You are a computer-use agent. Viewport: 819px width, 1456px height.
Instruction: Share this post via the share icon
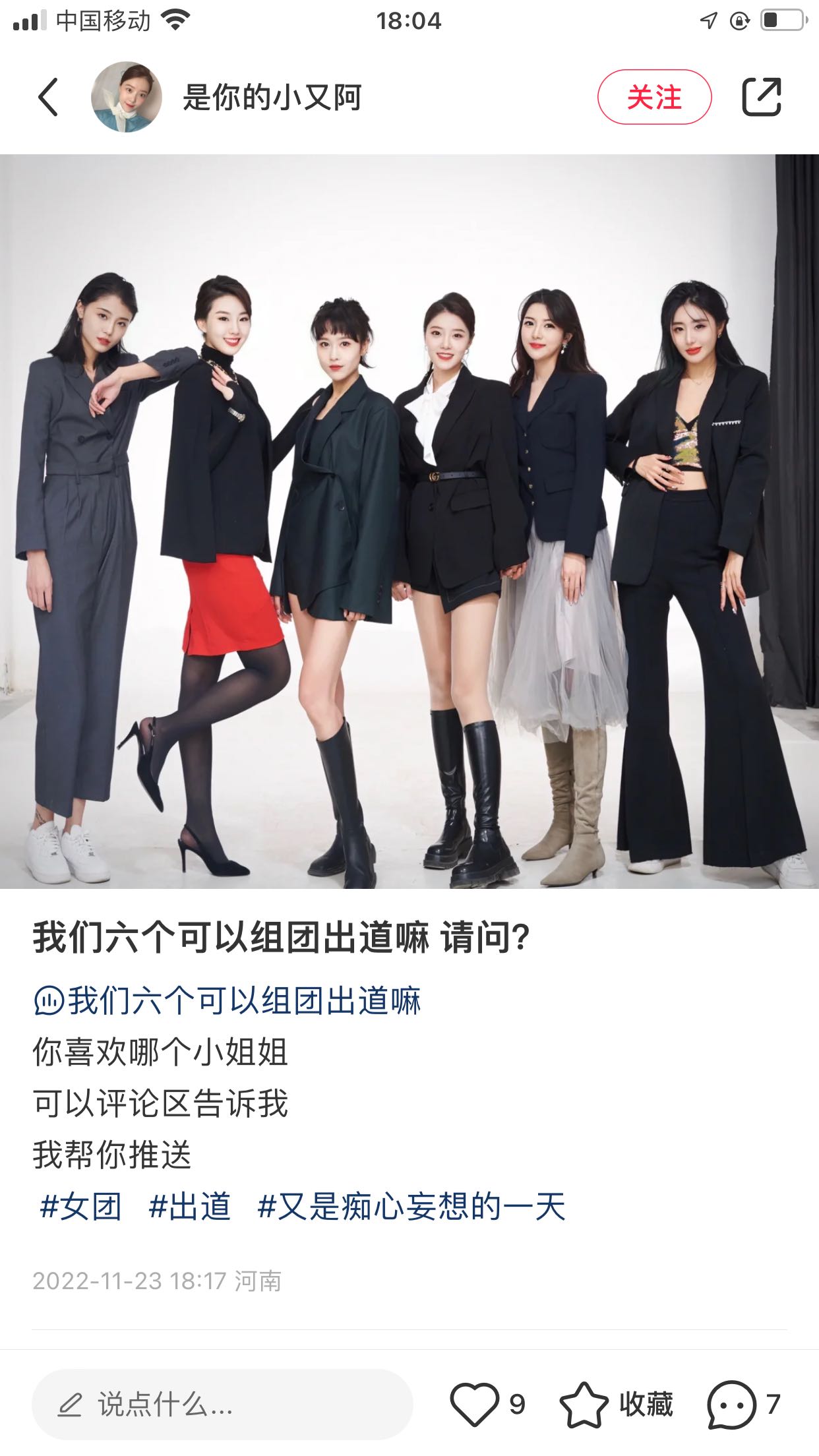pos(762,97)
